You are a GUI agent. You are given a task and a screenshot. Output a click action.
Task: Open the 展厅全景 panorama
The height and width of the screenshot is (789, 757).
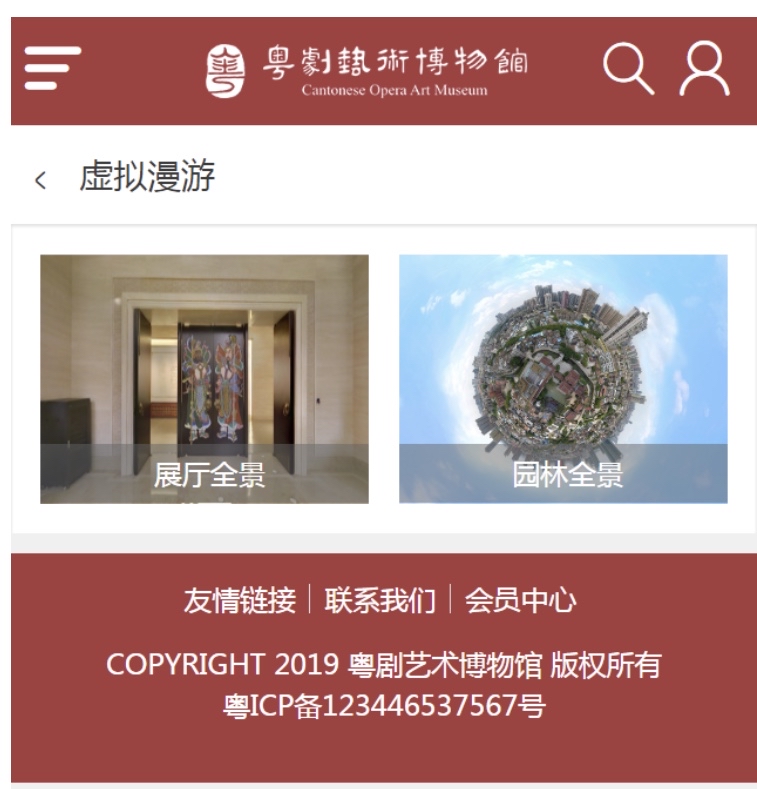(204, 378)
